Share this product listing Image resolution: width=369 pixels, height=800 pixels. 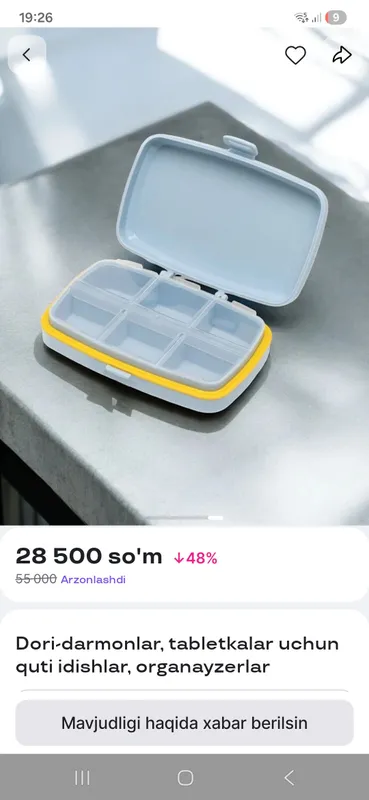[x=342, y=55]
